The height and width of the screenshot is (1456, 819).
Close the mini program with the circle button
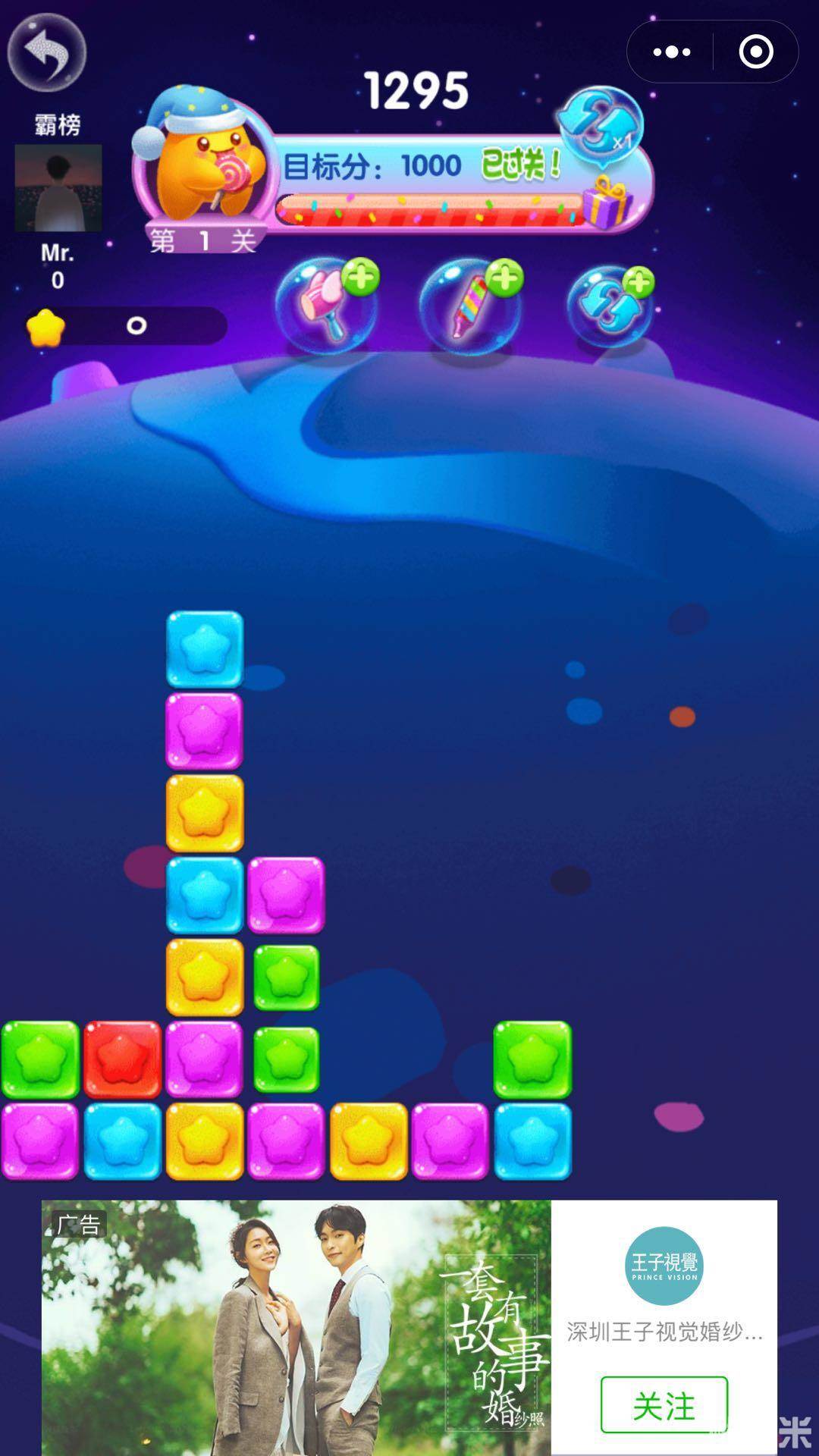point(755,52)
